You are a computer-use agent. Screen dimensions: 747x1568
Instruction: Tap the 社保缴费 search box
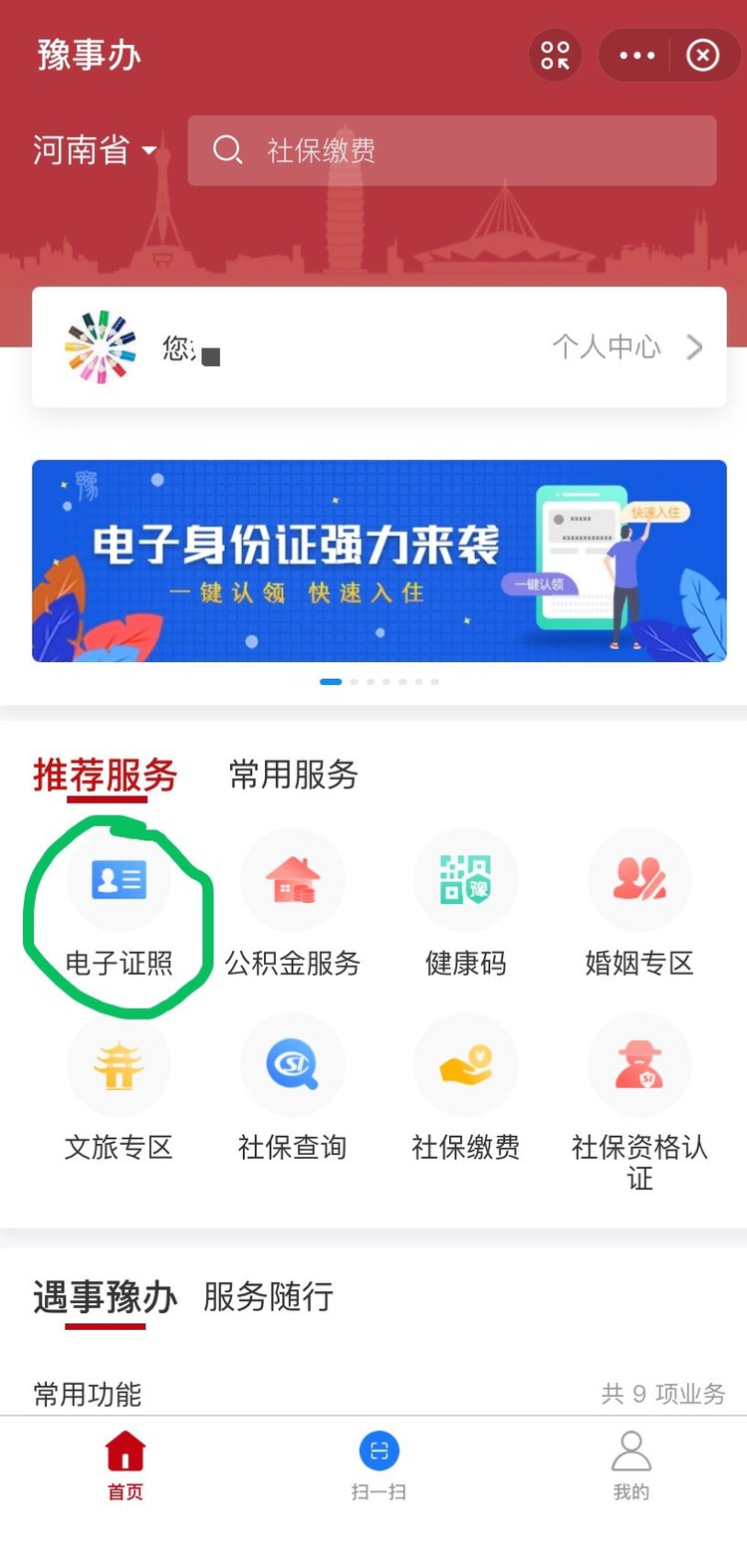[x=451, y=150]
